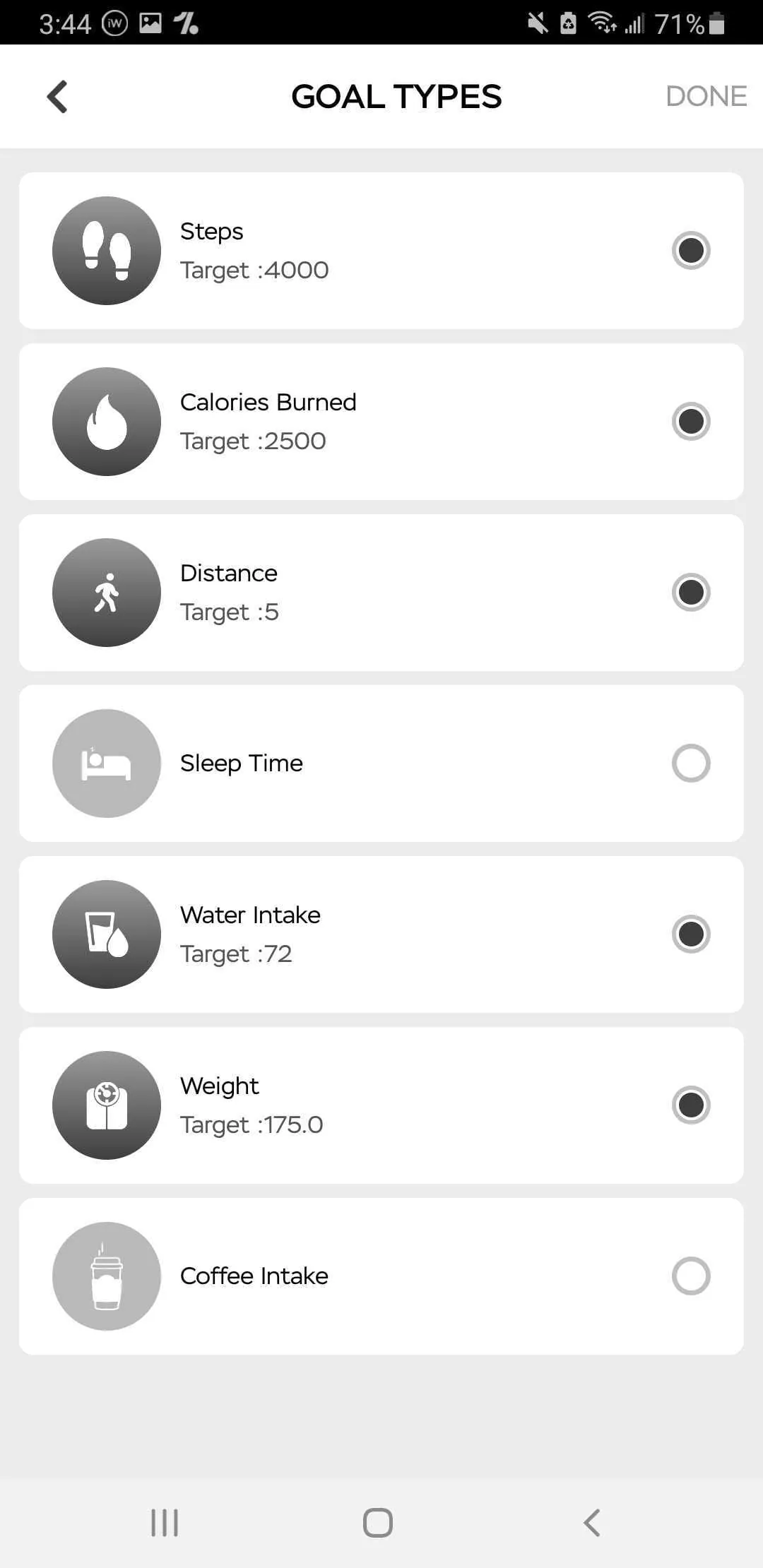Tap the home button in the navigation bar
Viewport: 763px width, 1568px height.
377,1523
